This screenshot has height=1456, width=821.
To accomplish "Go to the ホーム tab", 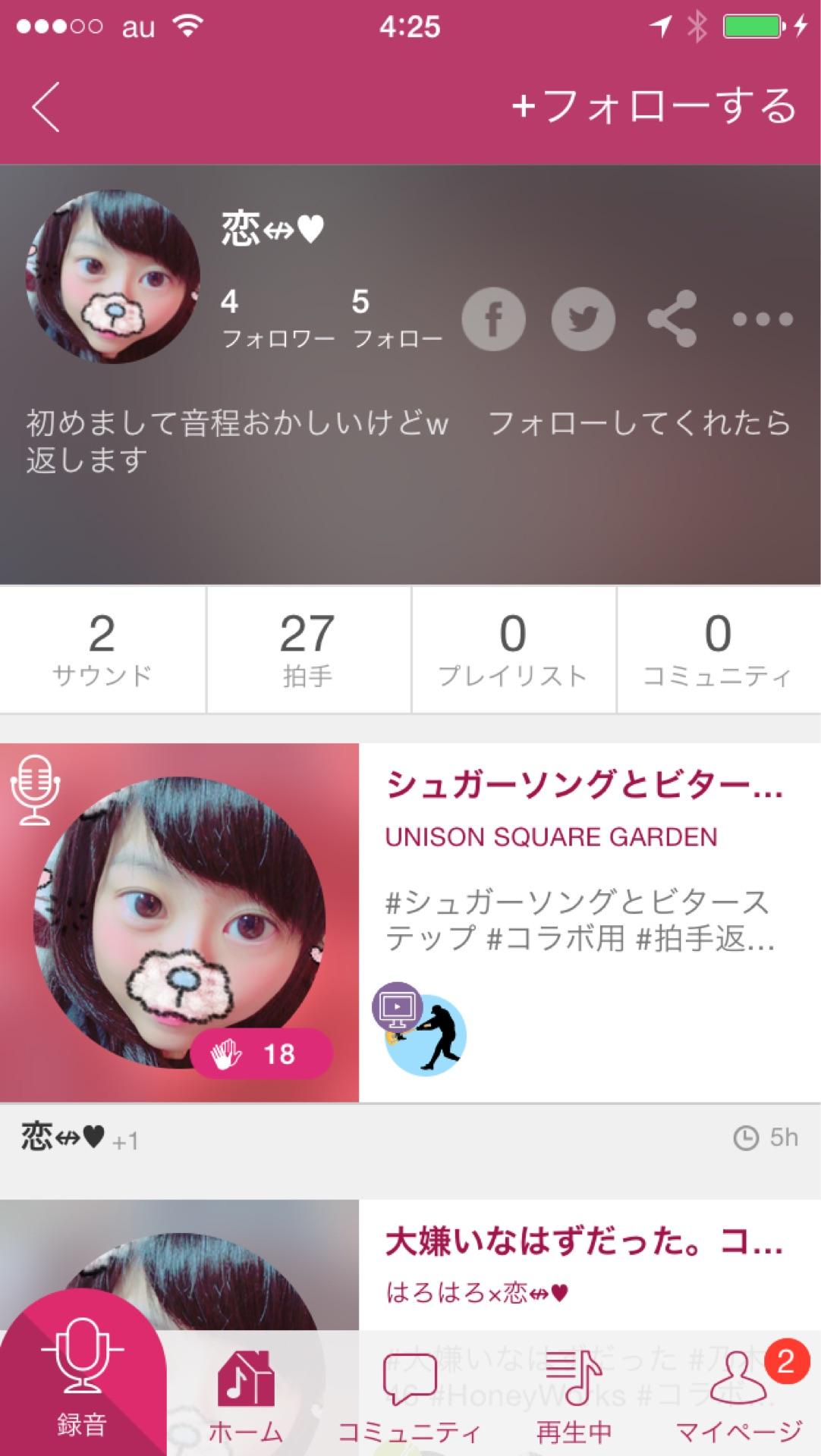I will click(x=246, y=1395).
